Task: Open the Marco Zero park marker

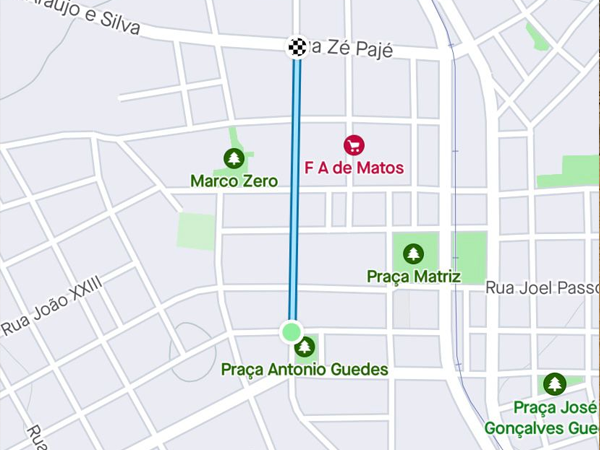Action: pyautogui.click(x=234, y=158)
